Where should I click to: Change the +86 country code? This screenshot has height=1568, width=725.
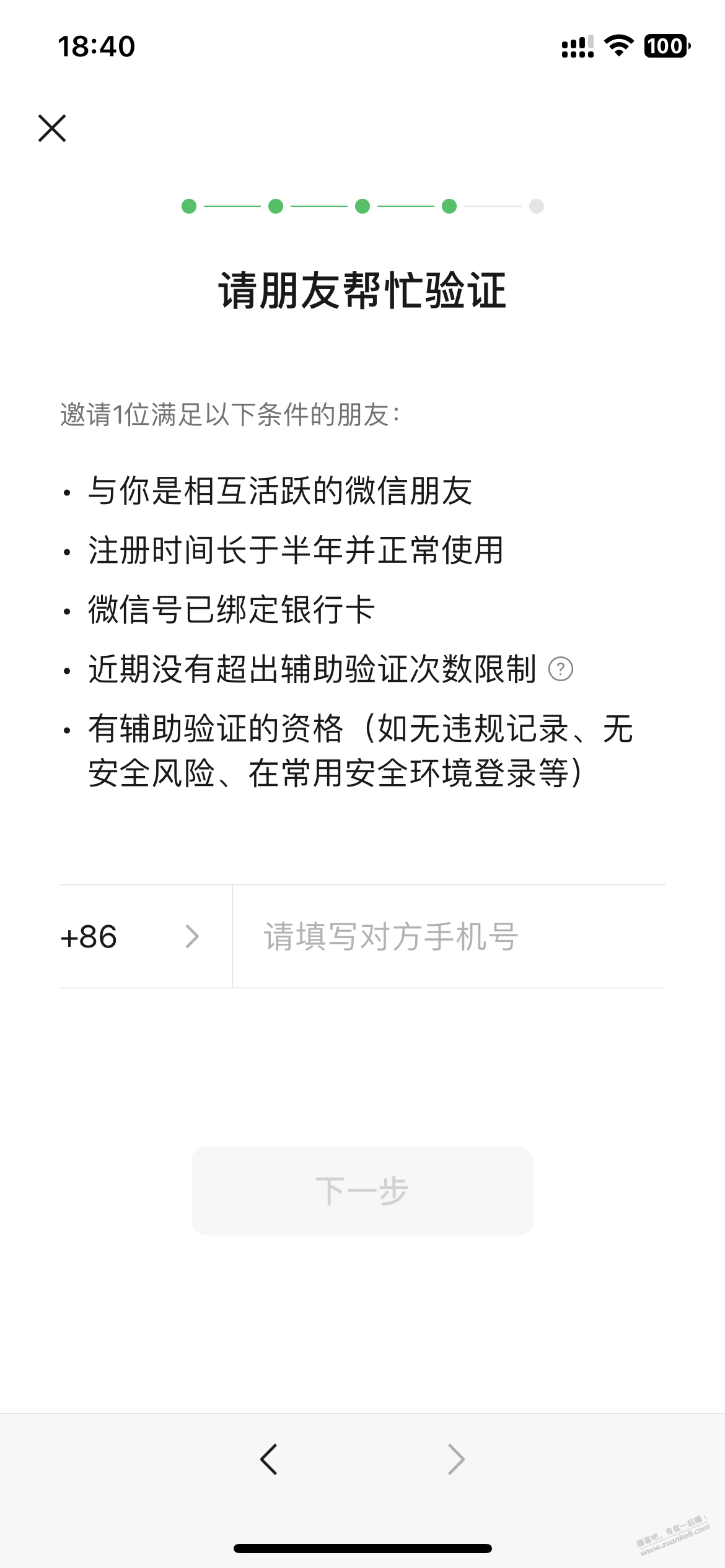pyautogui.click(x=130, y=936)
